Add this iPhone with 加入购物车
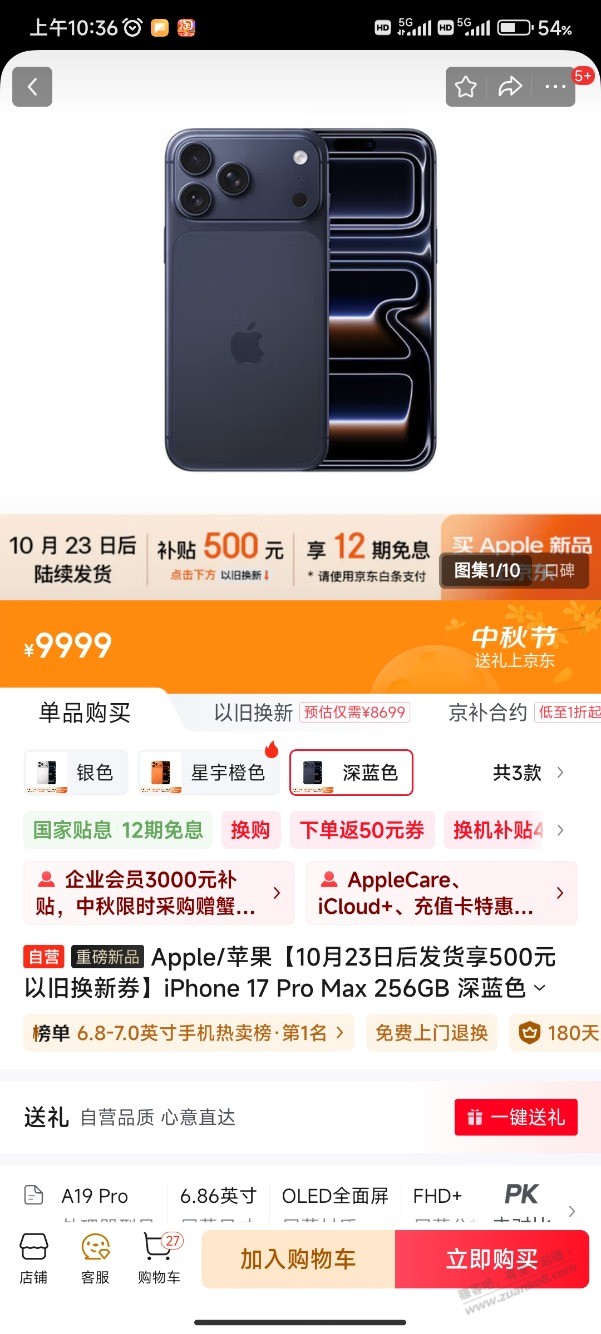This screenshot has height=1334, width=601. [x=298, y=1259]
